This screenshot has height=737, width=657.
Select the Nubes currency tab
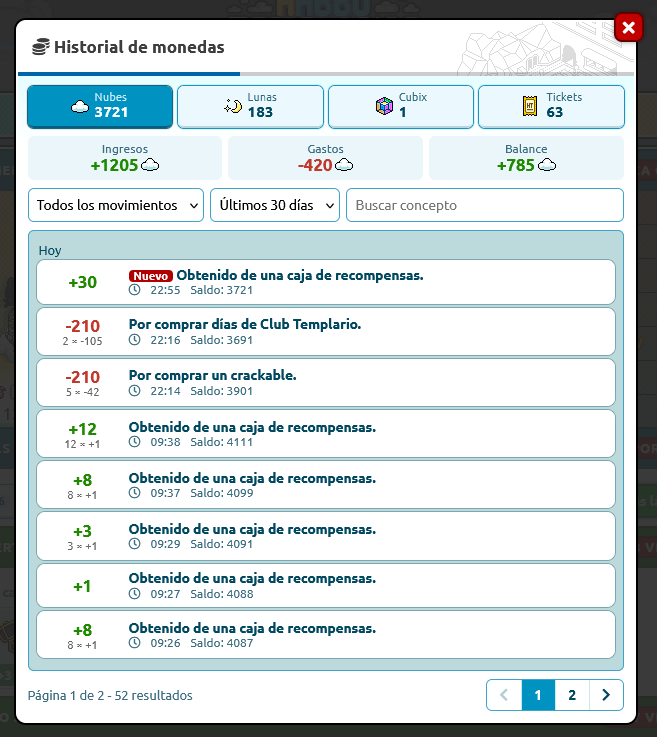(100, 107)
